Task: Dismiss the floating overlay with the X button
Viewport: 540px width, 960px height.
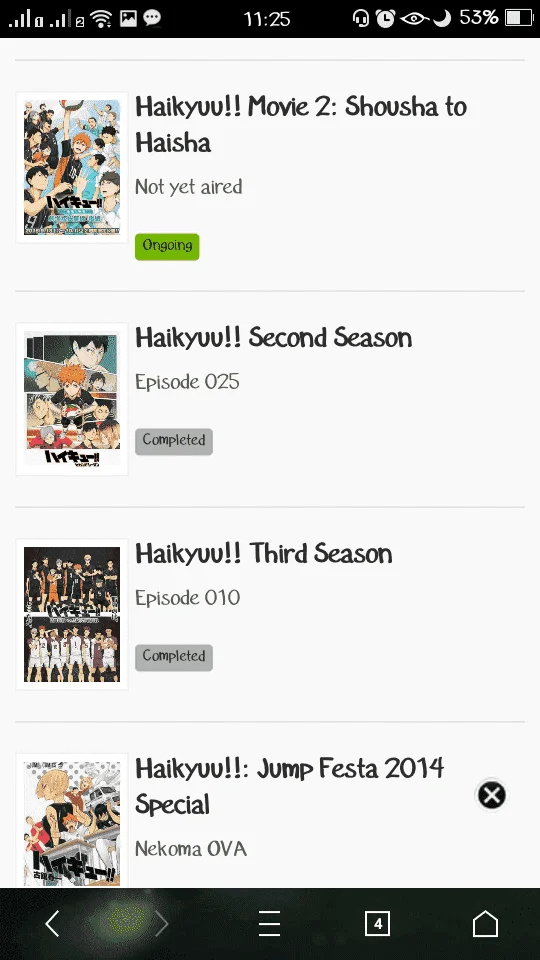Action: click(x=492, y=795)
